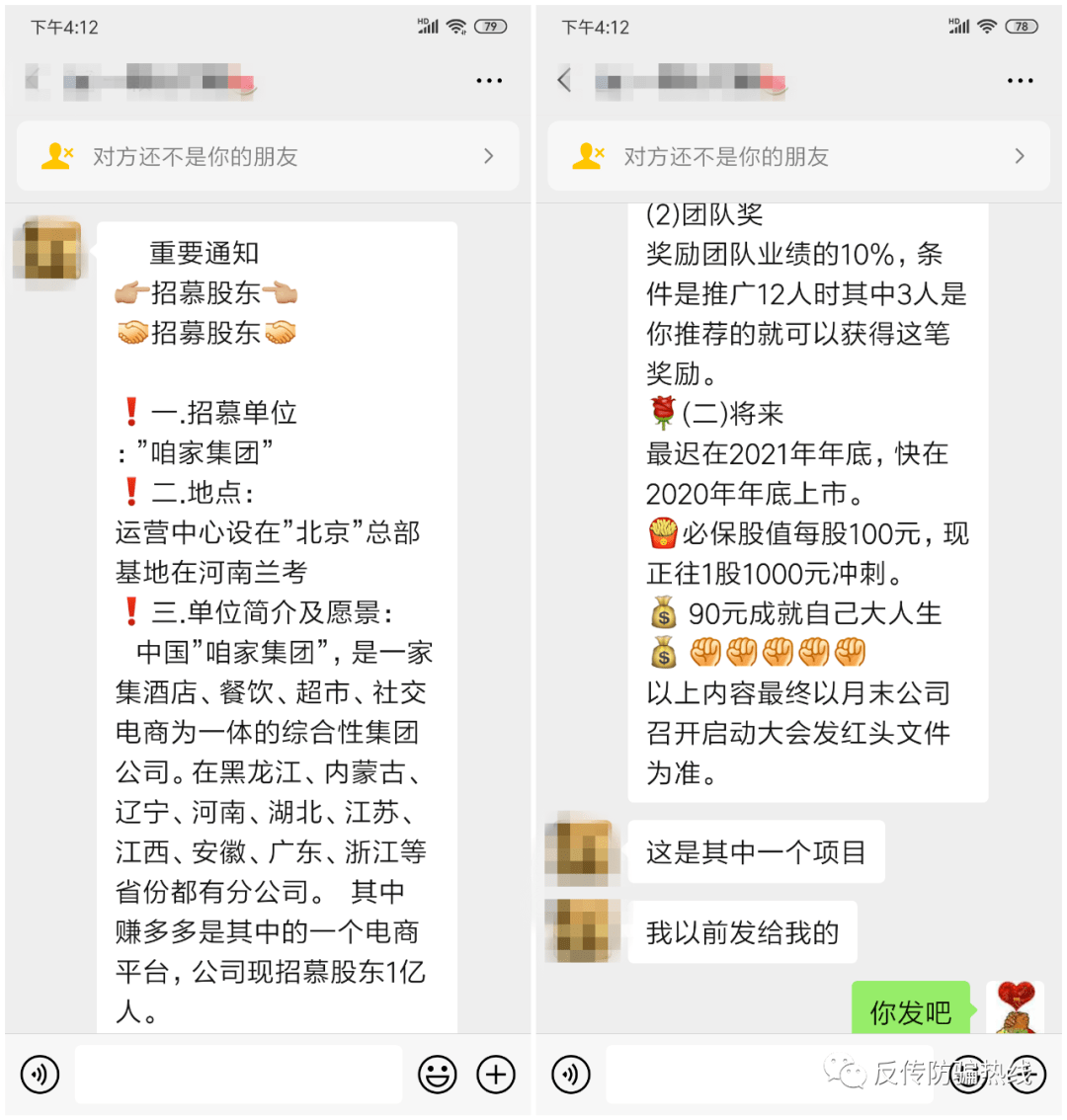Tap the back arrow to leave the chat
1067x1120 pixels.
(x=563, y=81)
